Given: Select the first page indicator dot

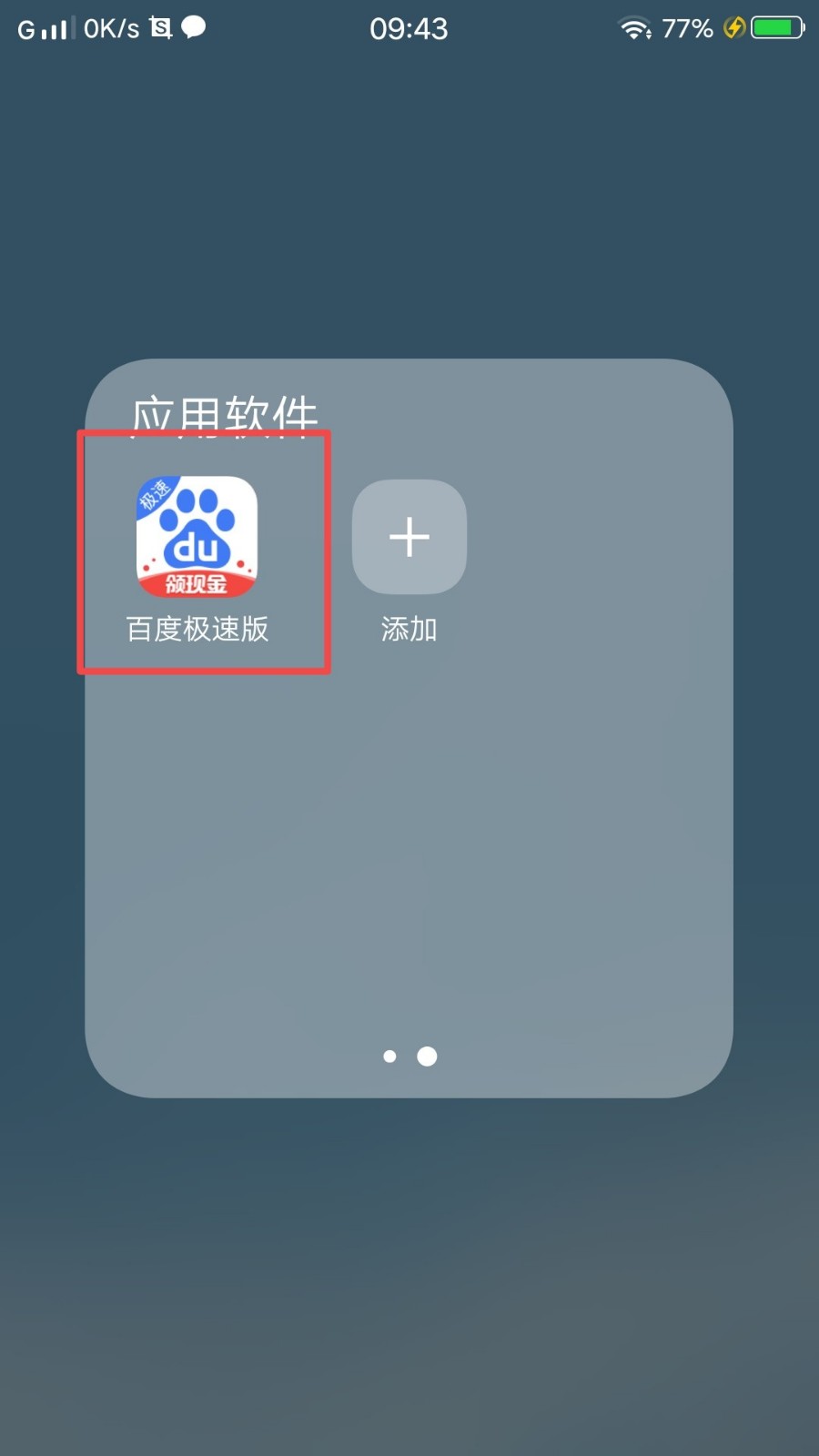Looking at the screenshot, I should [389, 1057].
